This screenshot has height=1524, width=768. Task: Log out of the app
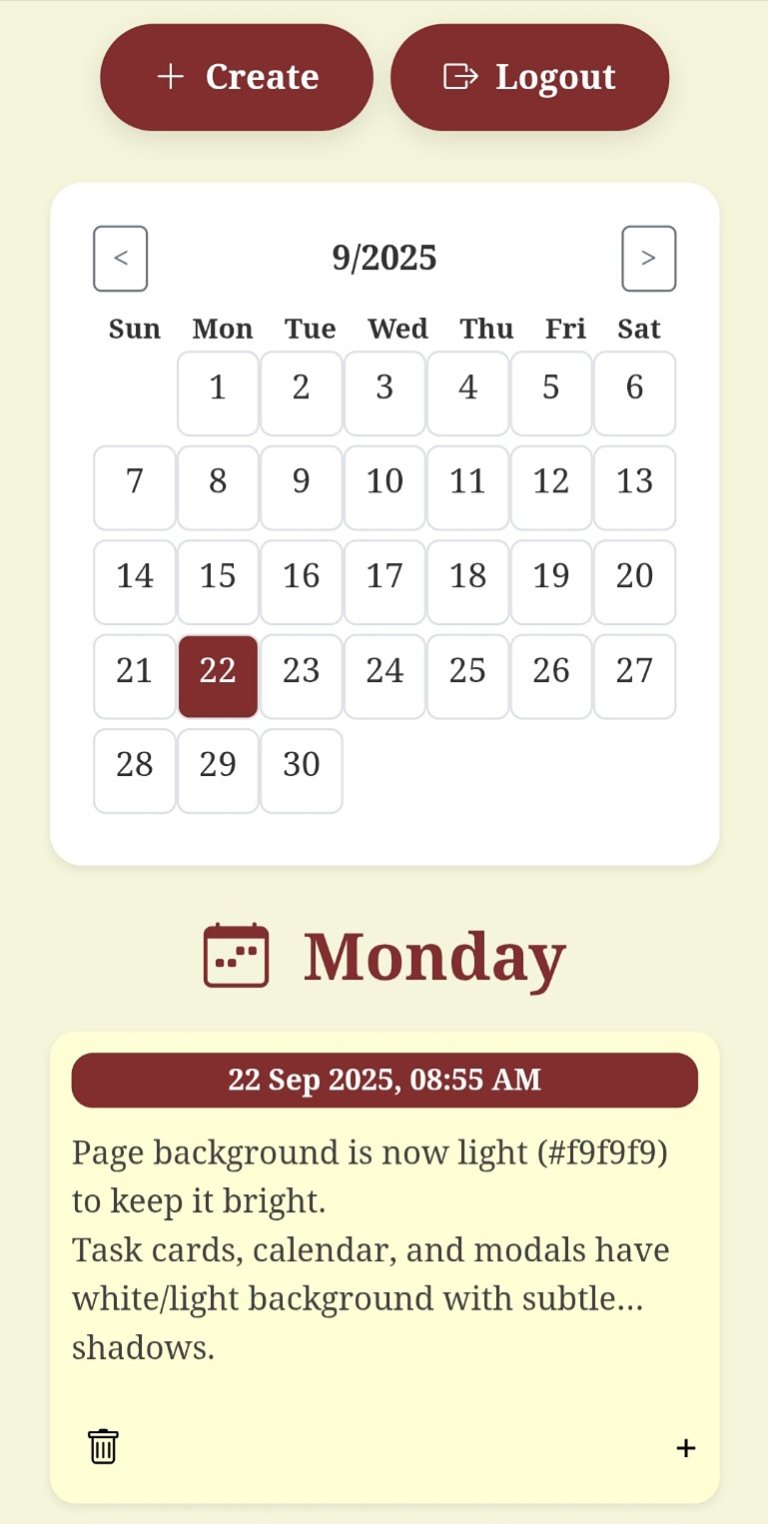[x=529, y=77]
